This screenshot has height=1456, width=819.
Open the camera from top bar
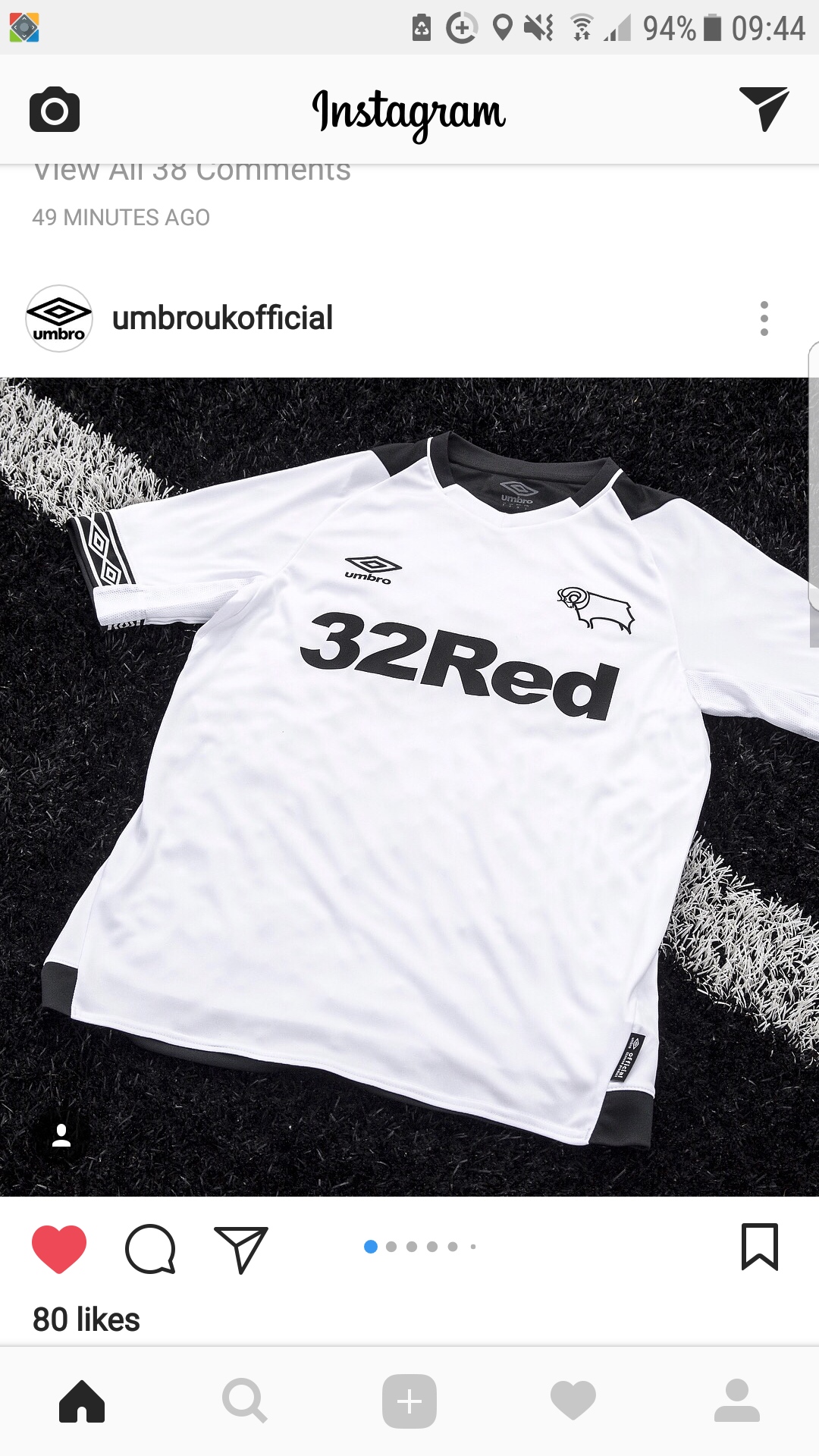(55, 110)
